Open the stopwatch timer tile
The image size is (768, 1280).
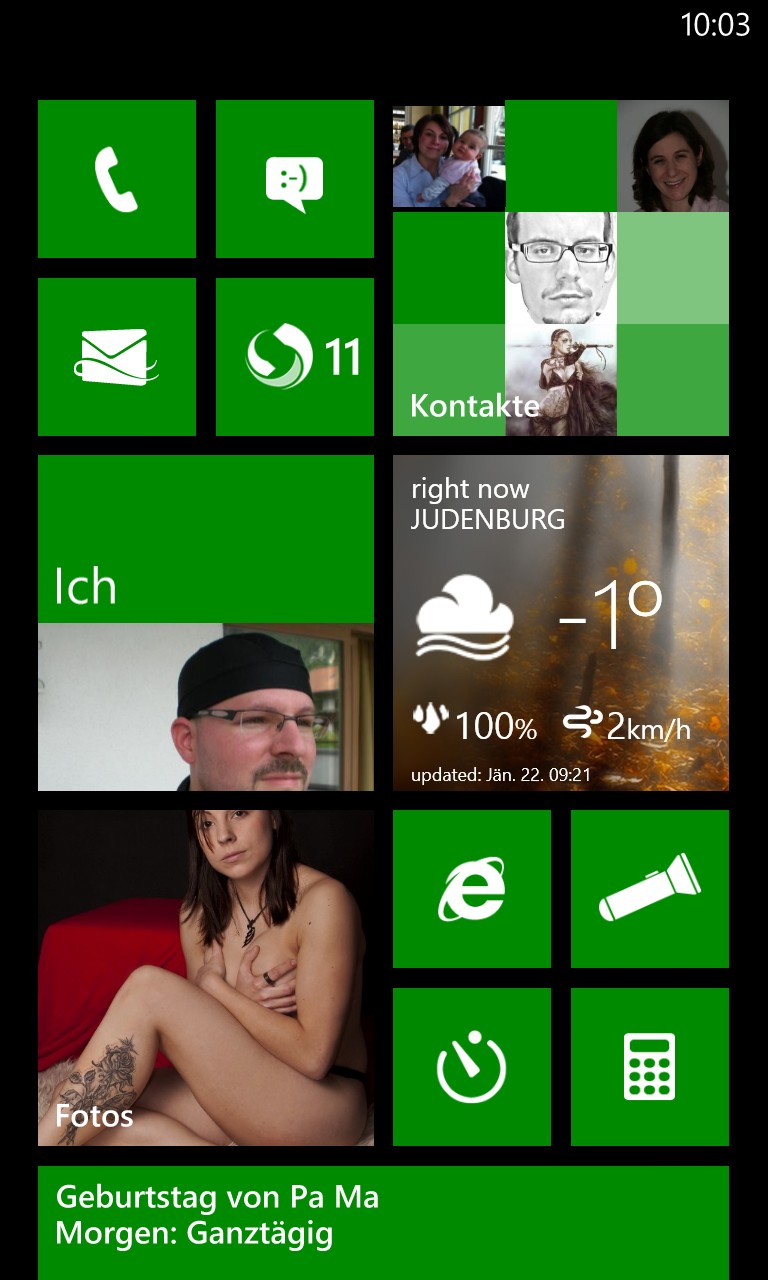(472, 1067)
